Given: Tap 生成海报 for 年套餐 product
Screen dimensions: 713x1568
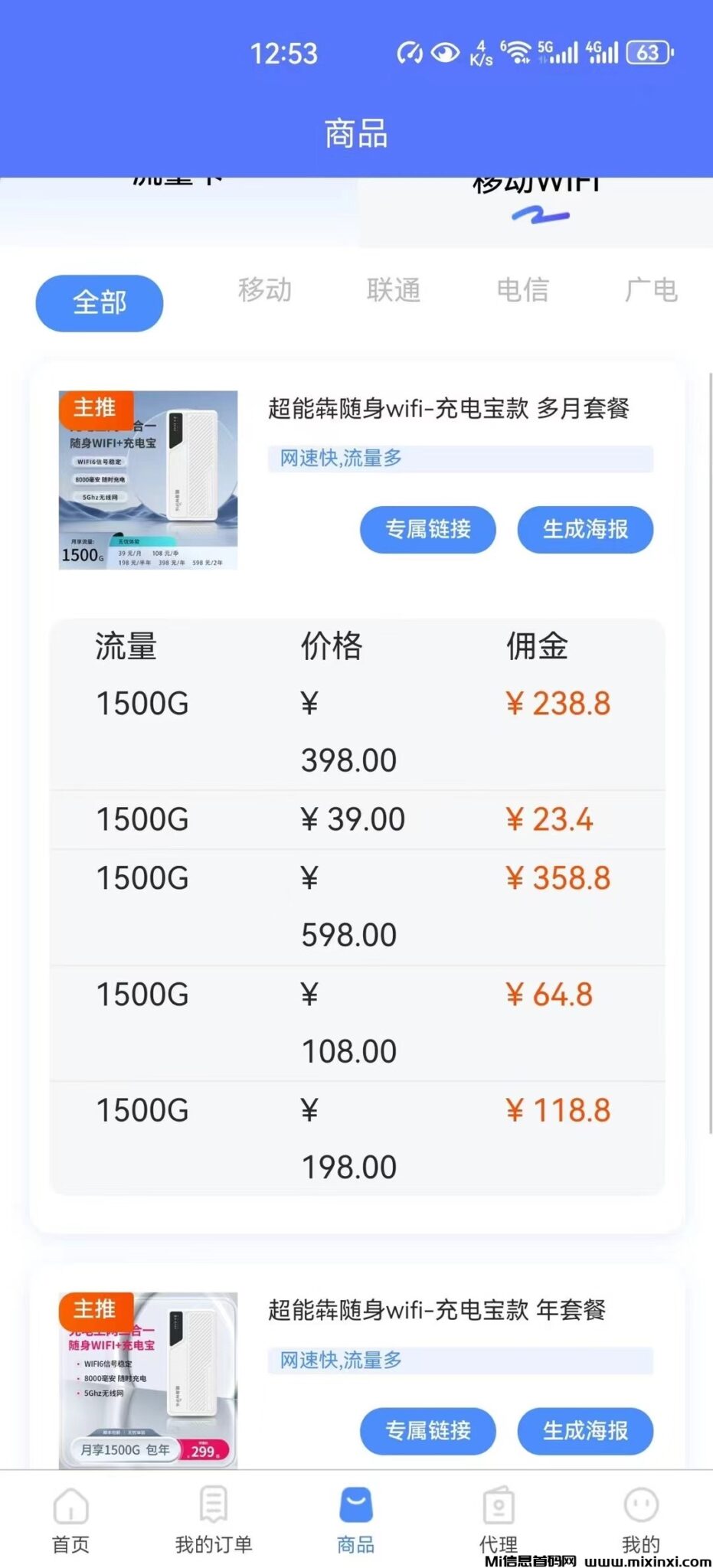Looking at the screenshot, I should tap(585, 1430).
